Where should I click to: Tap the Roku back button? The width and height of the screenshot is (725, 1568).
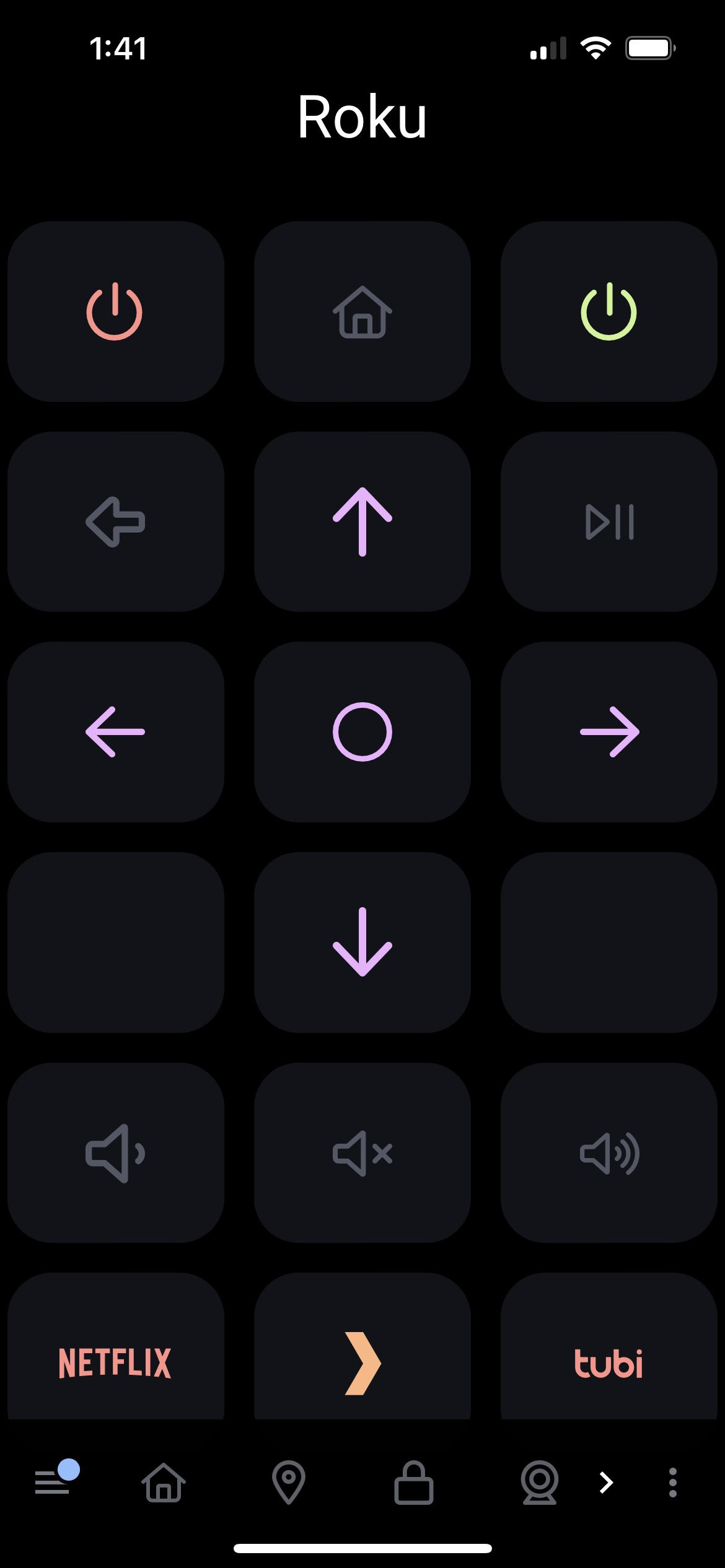pyautogui.click(x=115, y=522)
